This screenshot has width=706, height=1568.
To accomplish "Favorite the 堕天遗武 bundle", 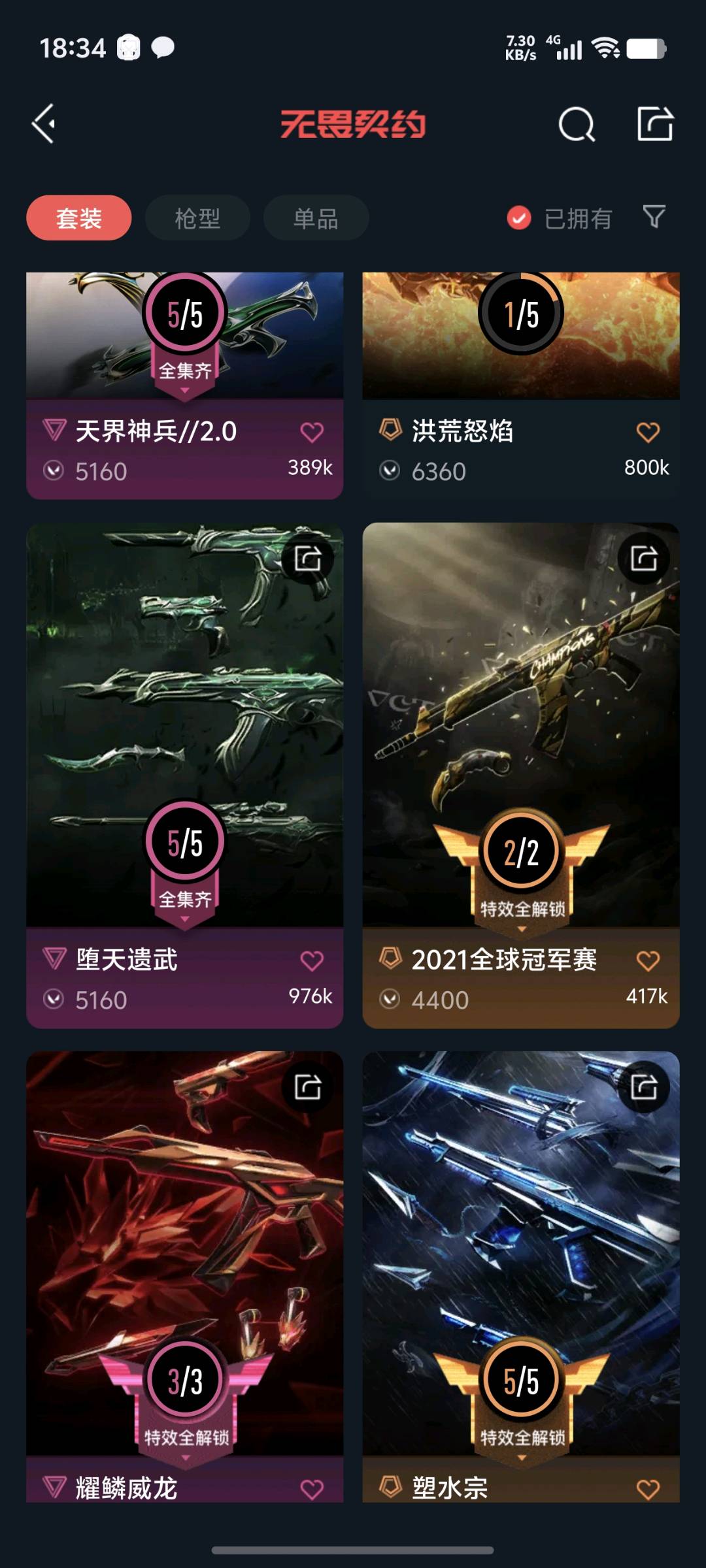I will pyautogui.click(x=312, y=960).
